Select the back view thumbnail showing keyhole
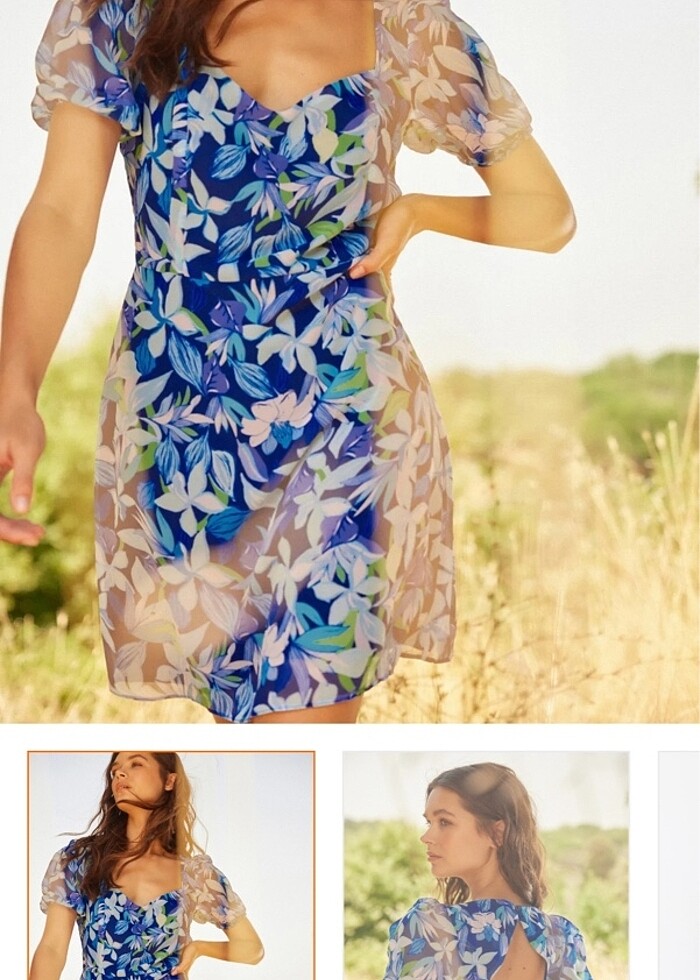700x980 pixels. pyautogui.click(x=486, y=866)
